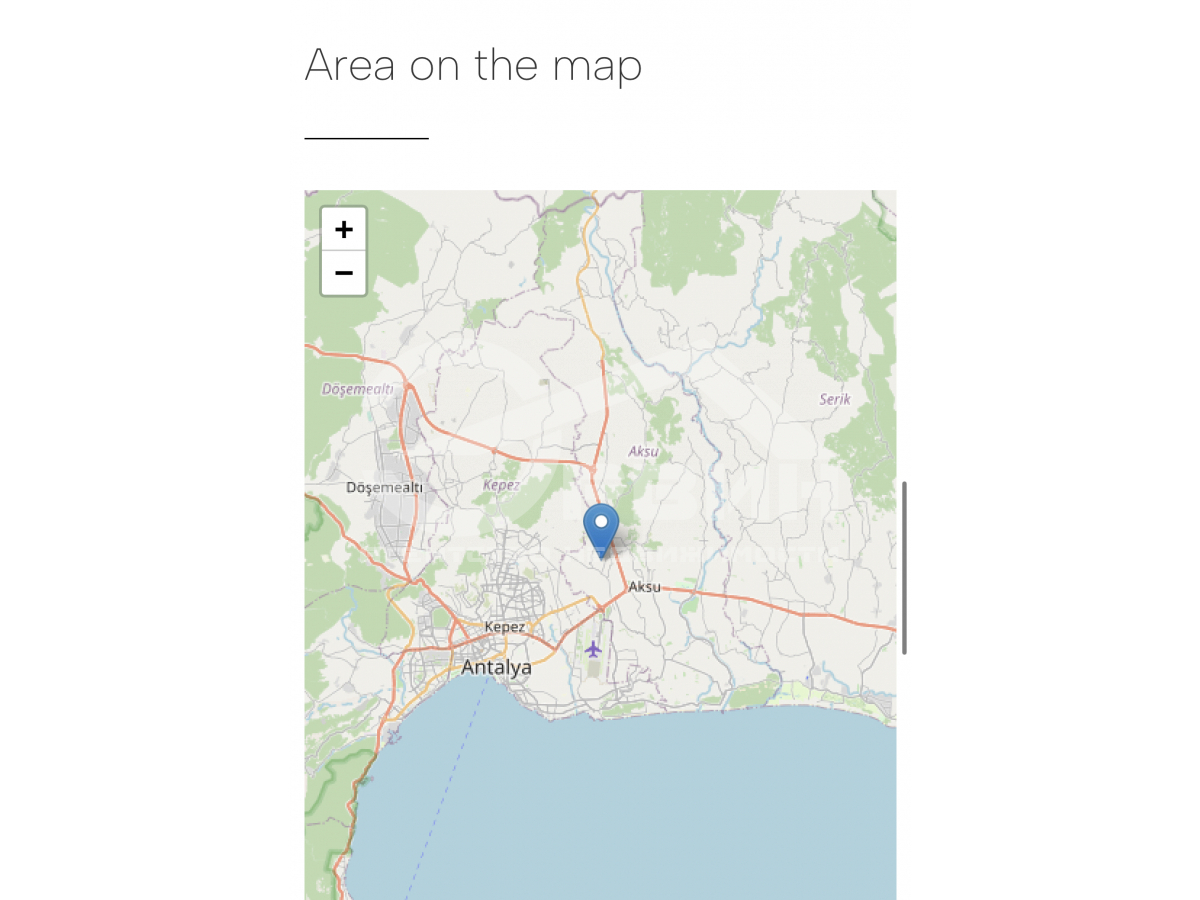Image resolution: width=1200 pixels, height=900 pixels.
Task: Zoom in on the map
Action: pyautogui.click(x=343, y=230)
